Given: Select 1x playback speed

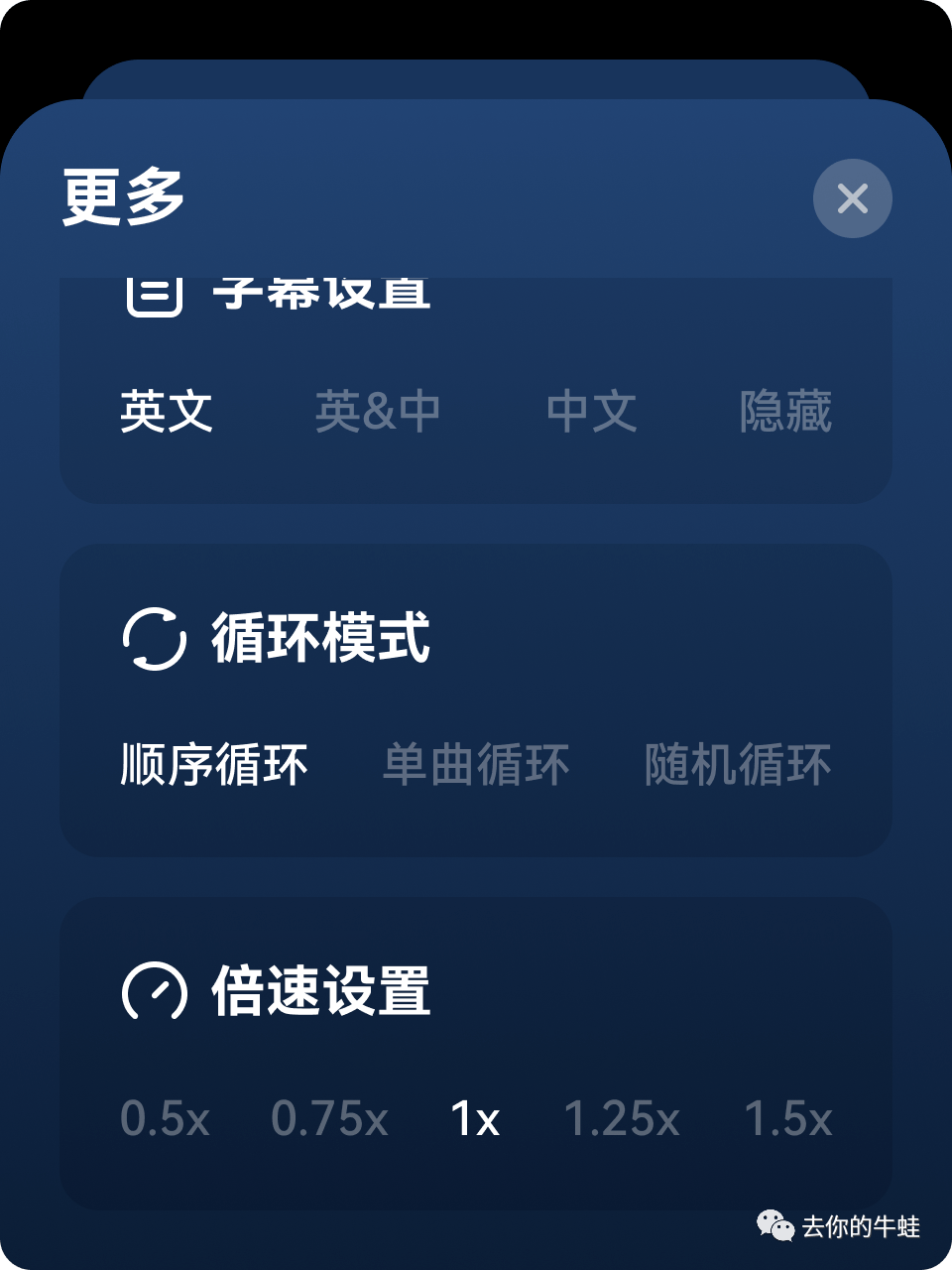Looking at the screenshot, I should [475, 1119].
